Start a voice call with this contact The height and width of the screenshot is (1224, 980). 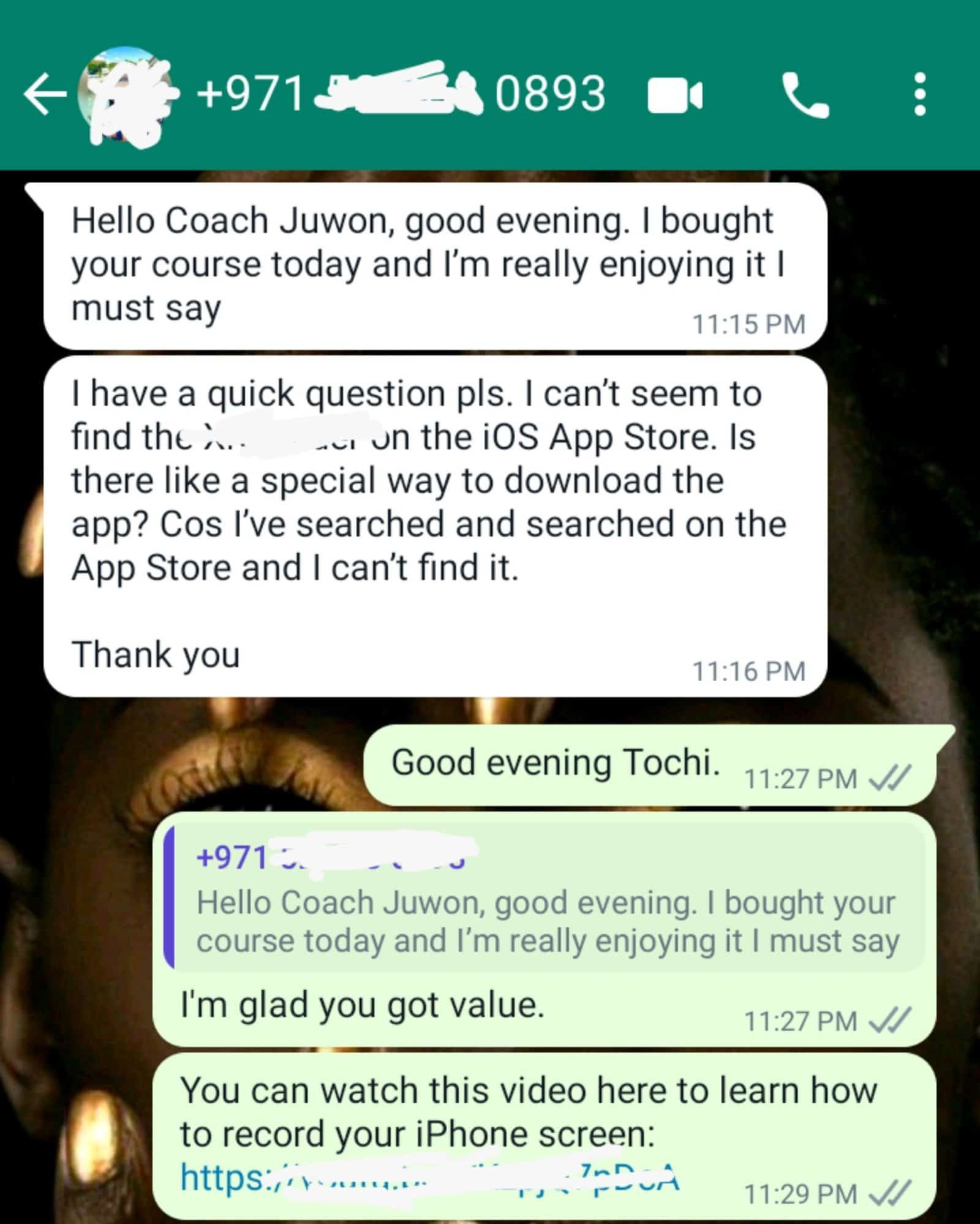(x=805, y=95)
